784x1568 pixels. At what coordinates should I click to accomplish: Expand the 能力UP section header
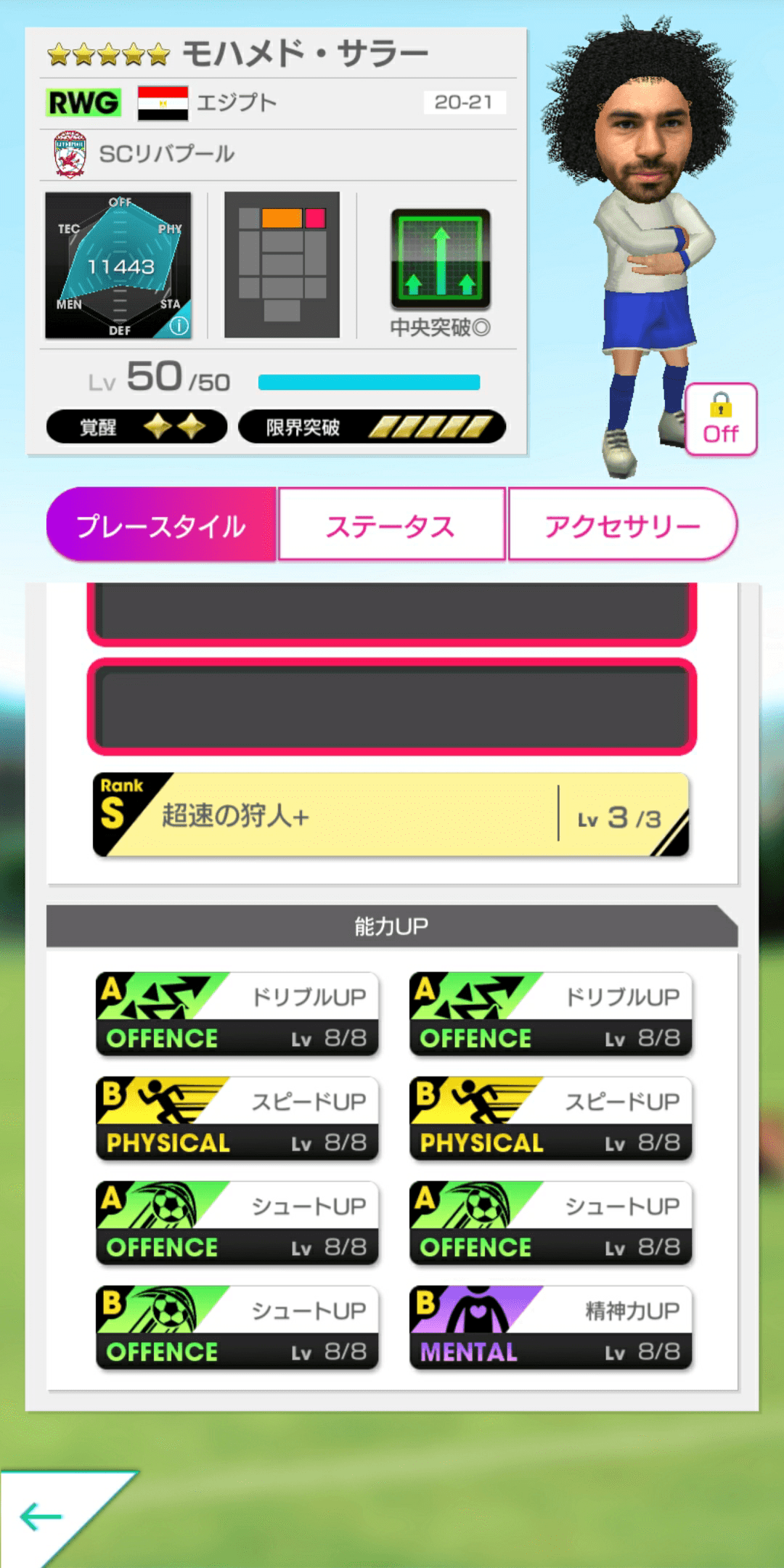coord(392,926)
